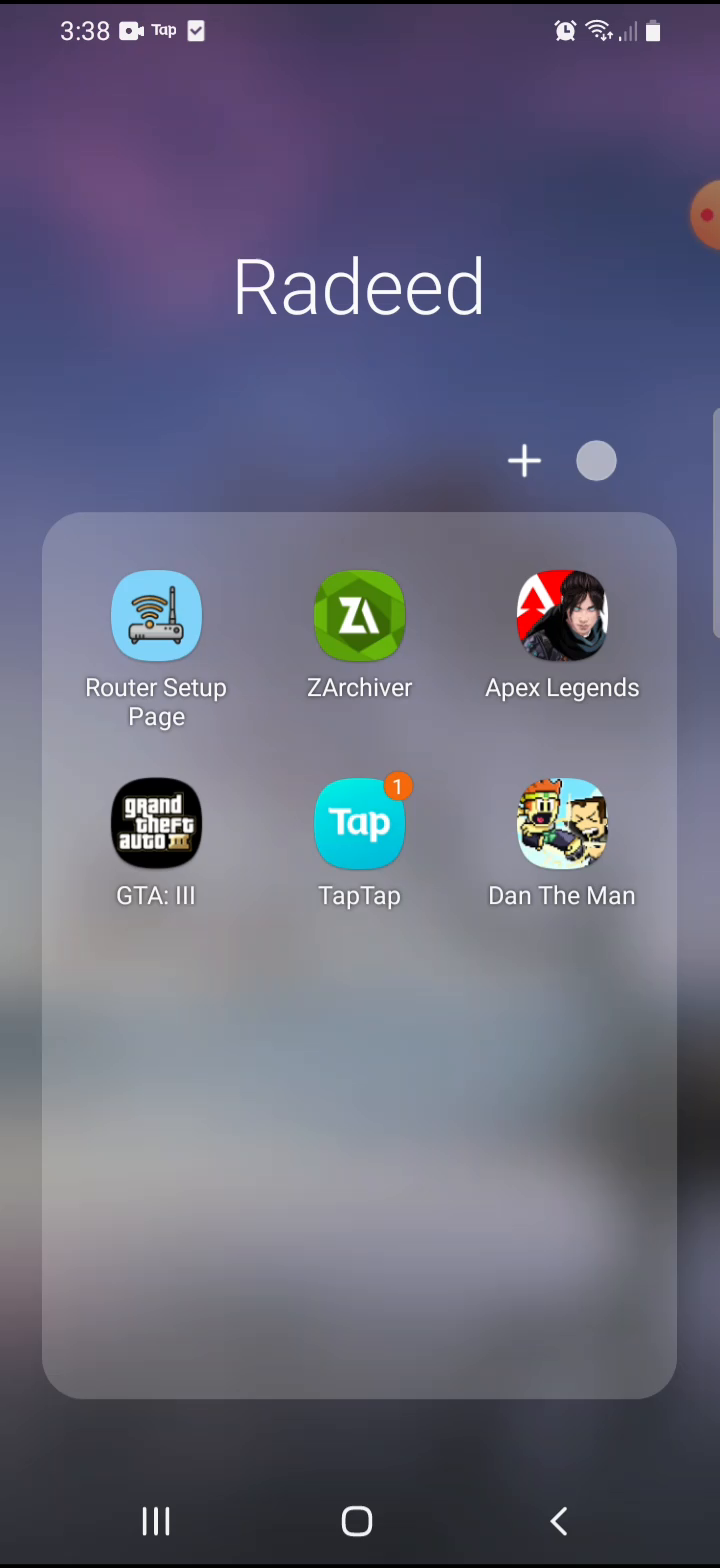Add apps to folder with plus icon
The image size is (720, 1568).
pyautogui.click(x=524, y=461)
